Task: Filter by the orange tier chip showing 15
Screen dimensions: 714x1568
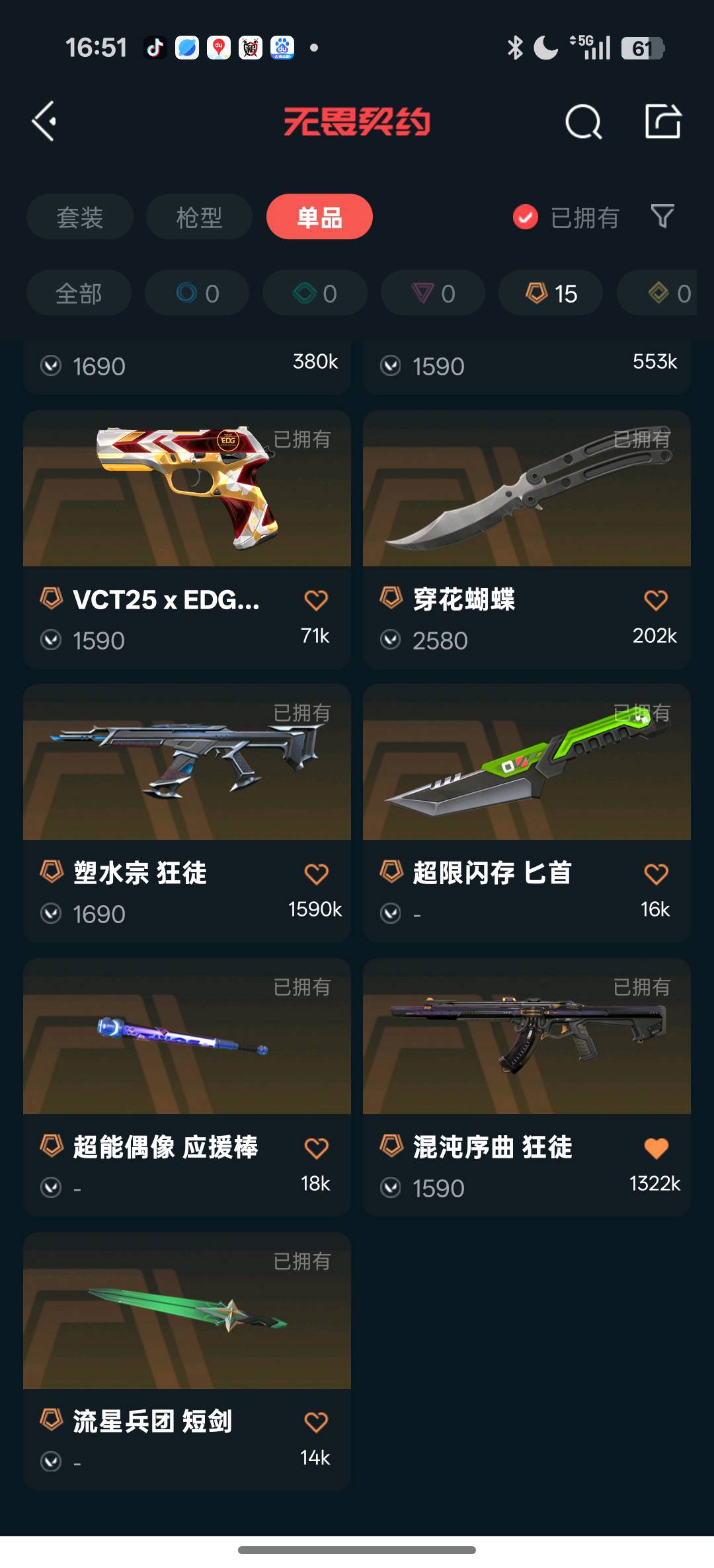Action: [551, 293]
